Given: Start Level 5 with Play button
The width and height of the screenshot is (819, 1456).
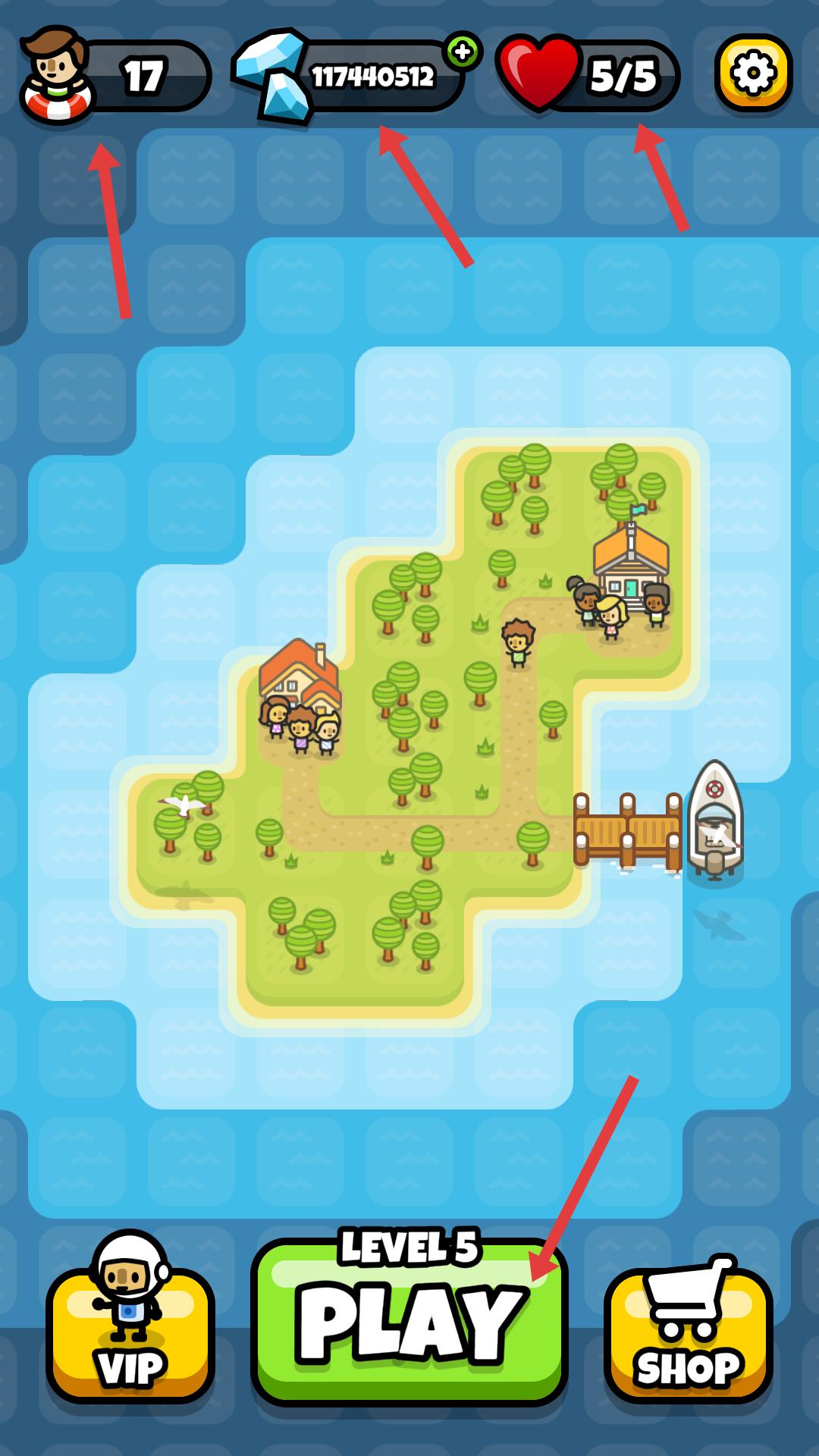Looking at the screenshot, I should pyautogui.click(x=409, y=1323).
